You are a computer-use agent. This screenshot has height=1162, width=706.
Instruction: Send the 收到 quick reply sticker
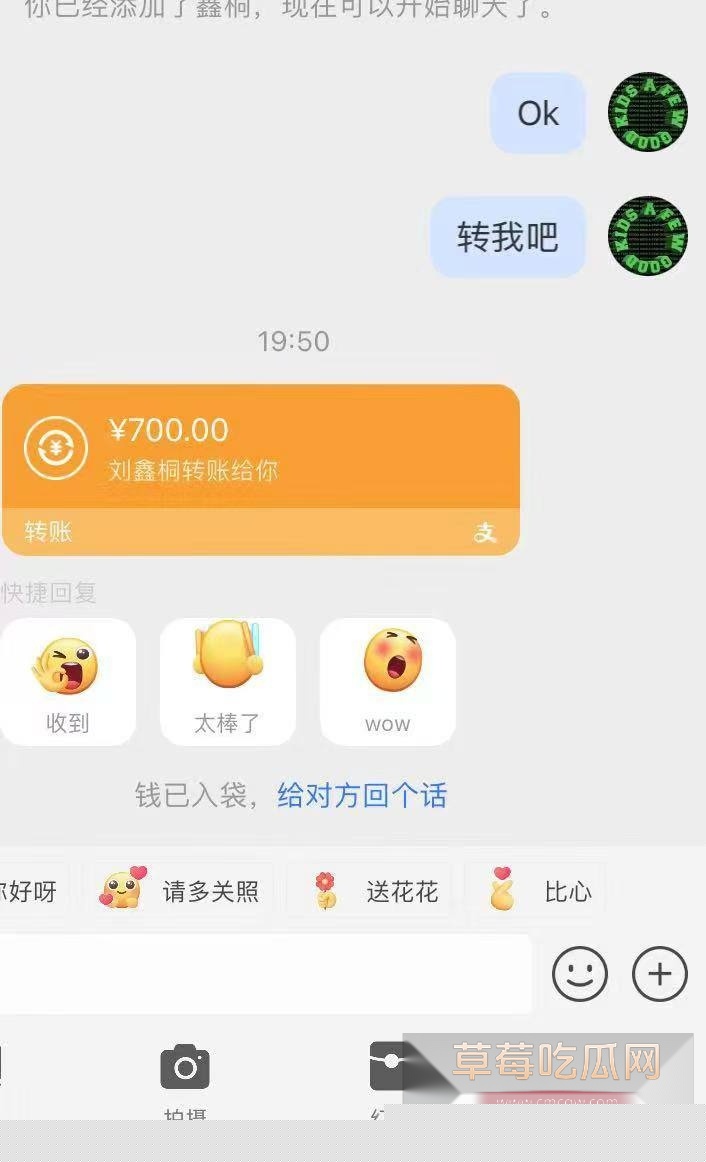(x=68, y=681)
